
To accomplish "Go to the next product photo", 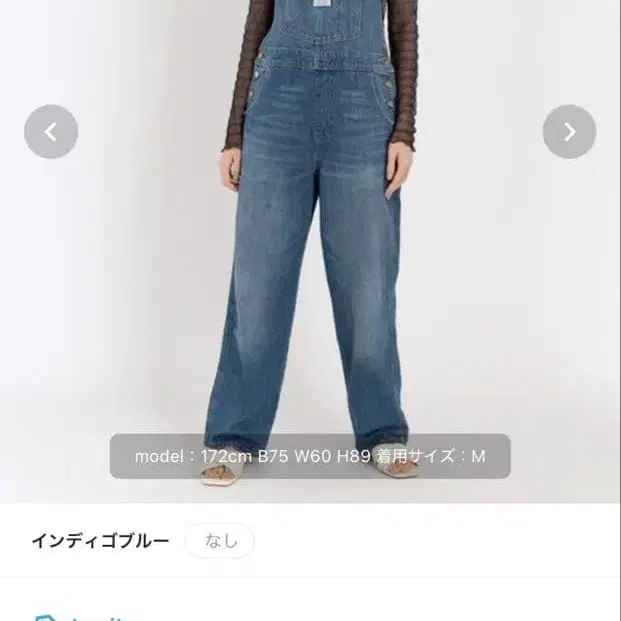I will point(570,132).
